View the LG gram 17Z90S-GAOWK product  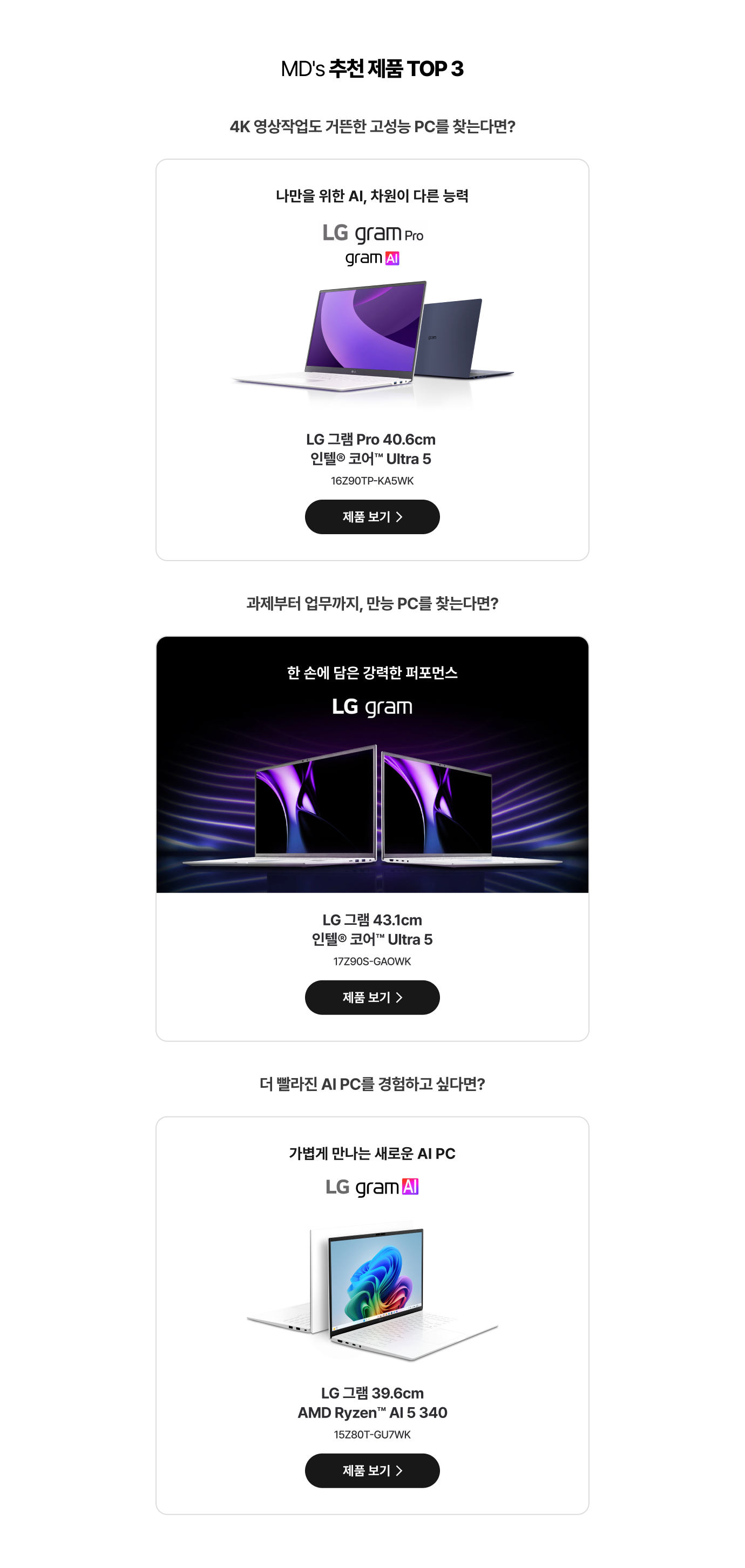click(371, 997)
